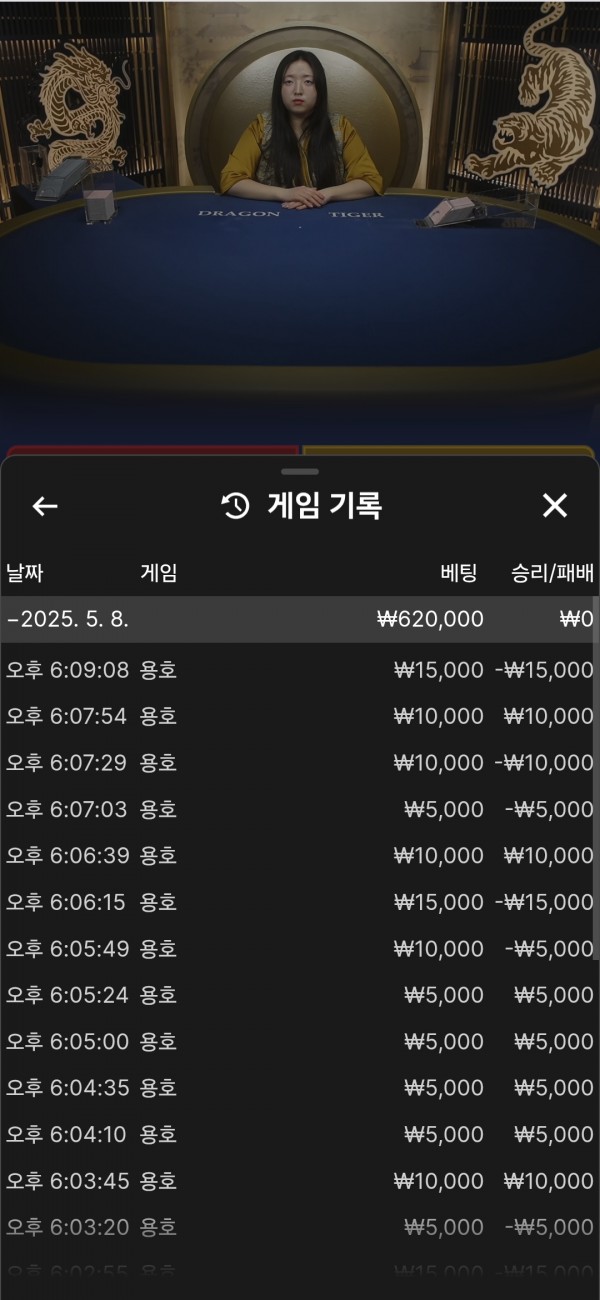
Task: Select the 오후 6:03:45 용호 record
Action: 300,1181
